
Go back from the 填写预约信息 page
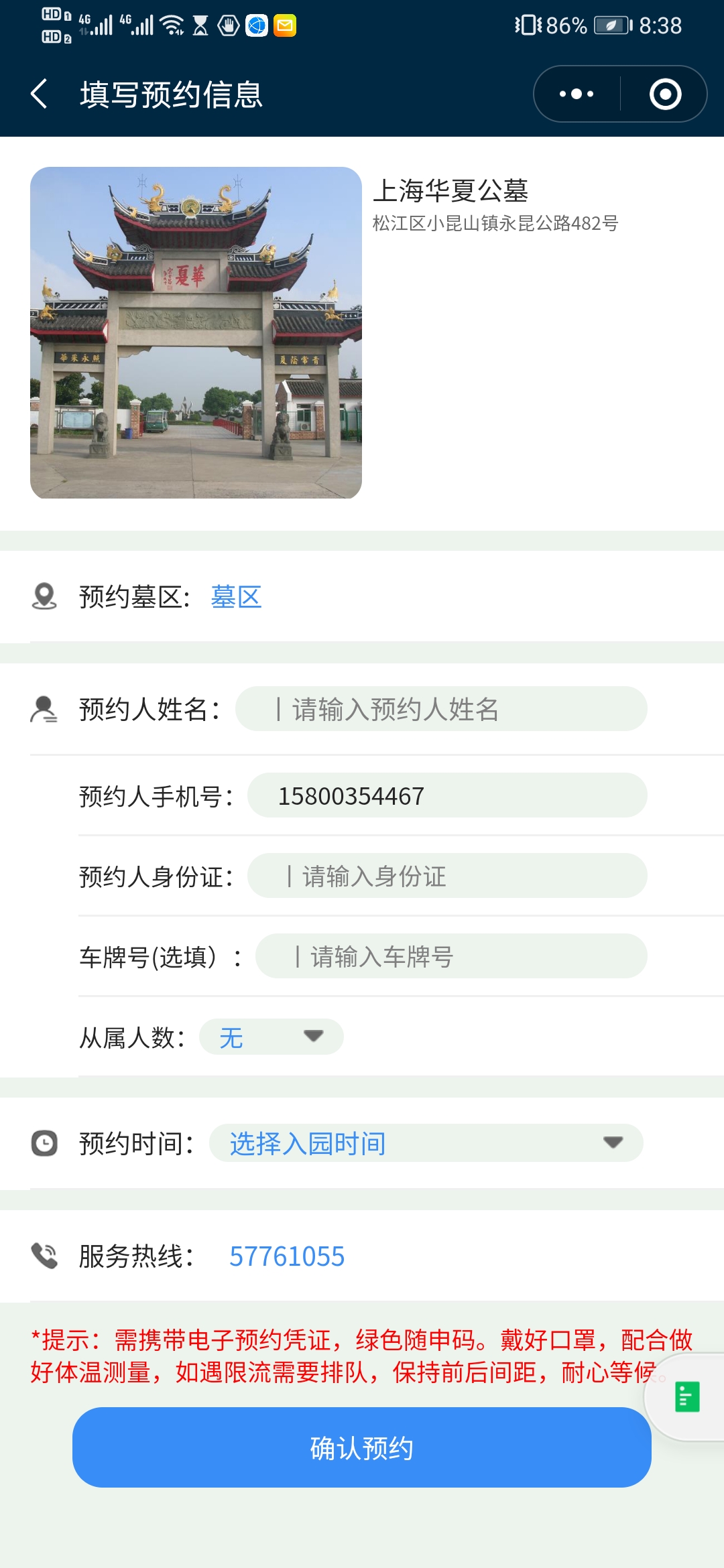pos(40,94)
